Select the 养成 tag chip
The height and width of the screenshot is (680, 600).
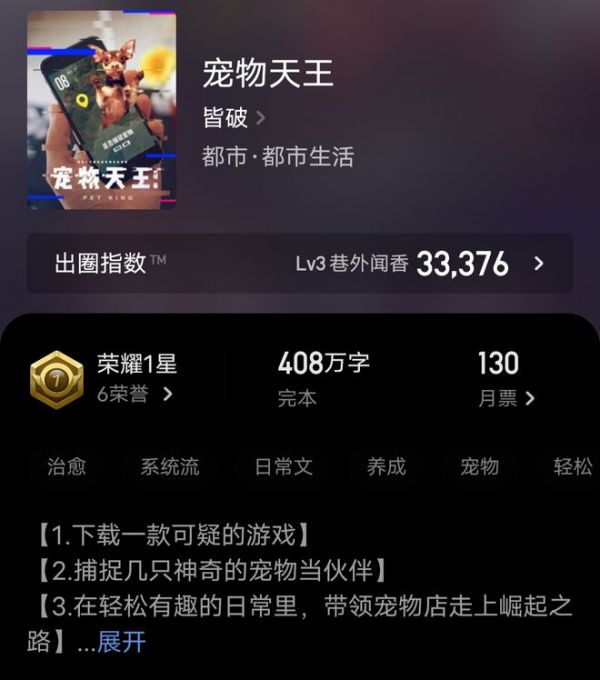tap(386, 467)
